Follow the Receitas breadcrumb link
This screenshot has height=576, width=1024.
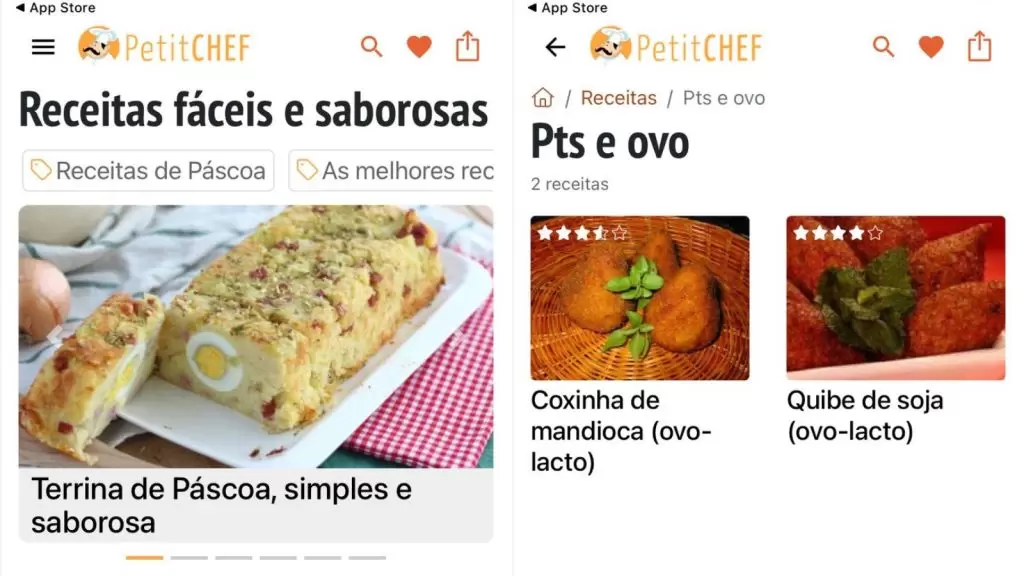[618, 98]
